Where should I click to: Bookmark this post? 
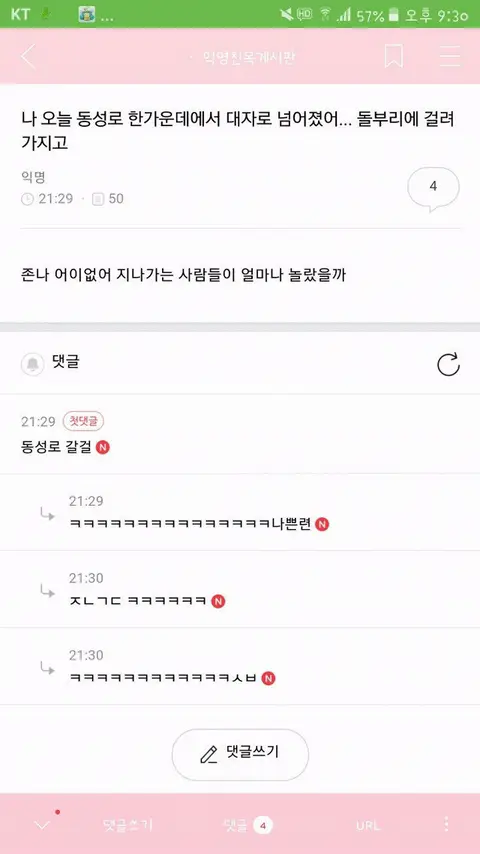click(x=393, y=56)
